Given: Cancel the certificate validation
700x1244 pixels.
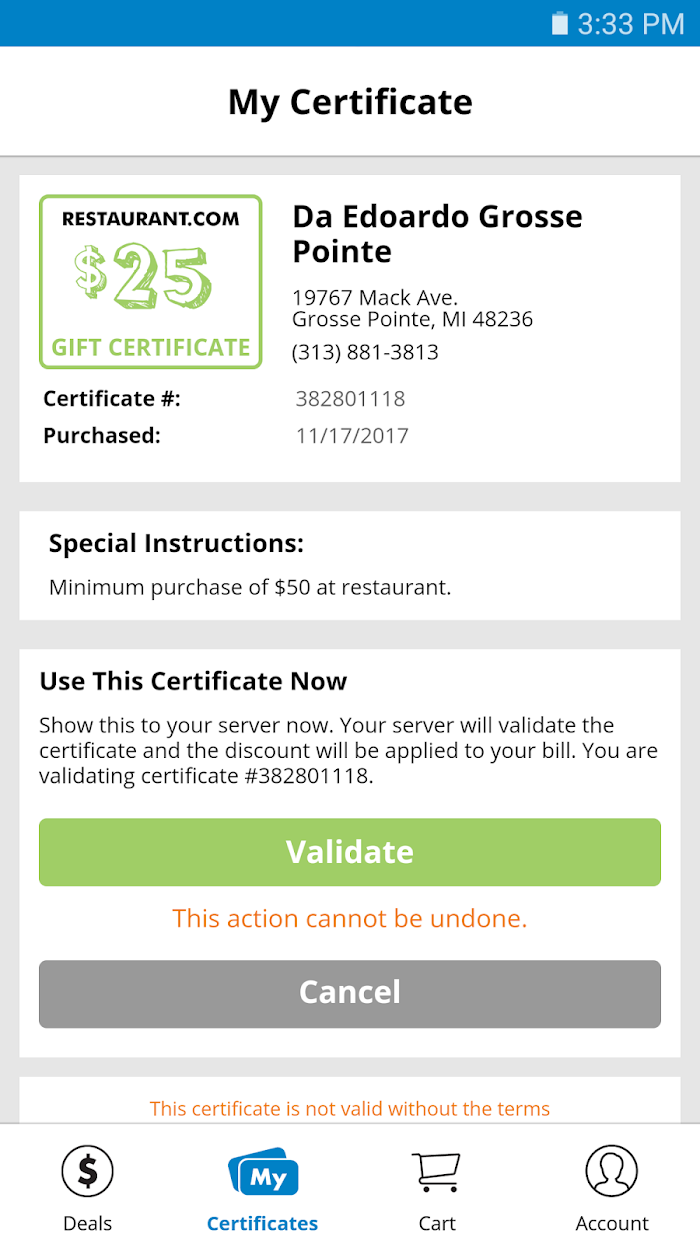Looking at the screenshot, I should point(350,993).
